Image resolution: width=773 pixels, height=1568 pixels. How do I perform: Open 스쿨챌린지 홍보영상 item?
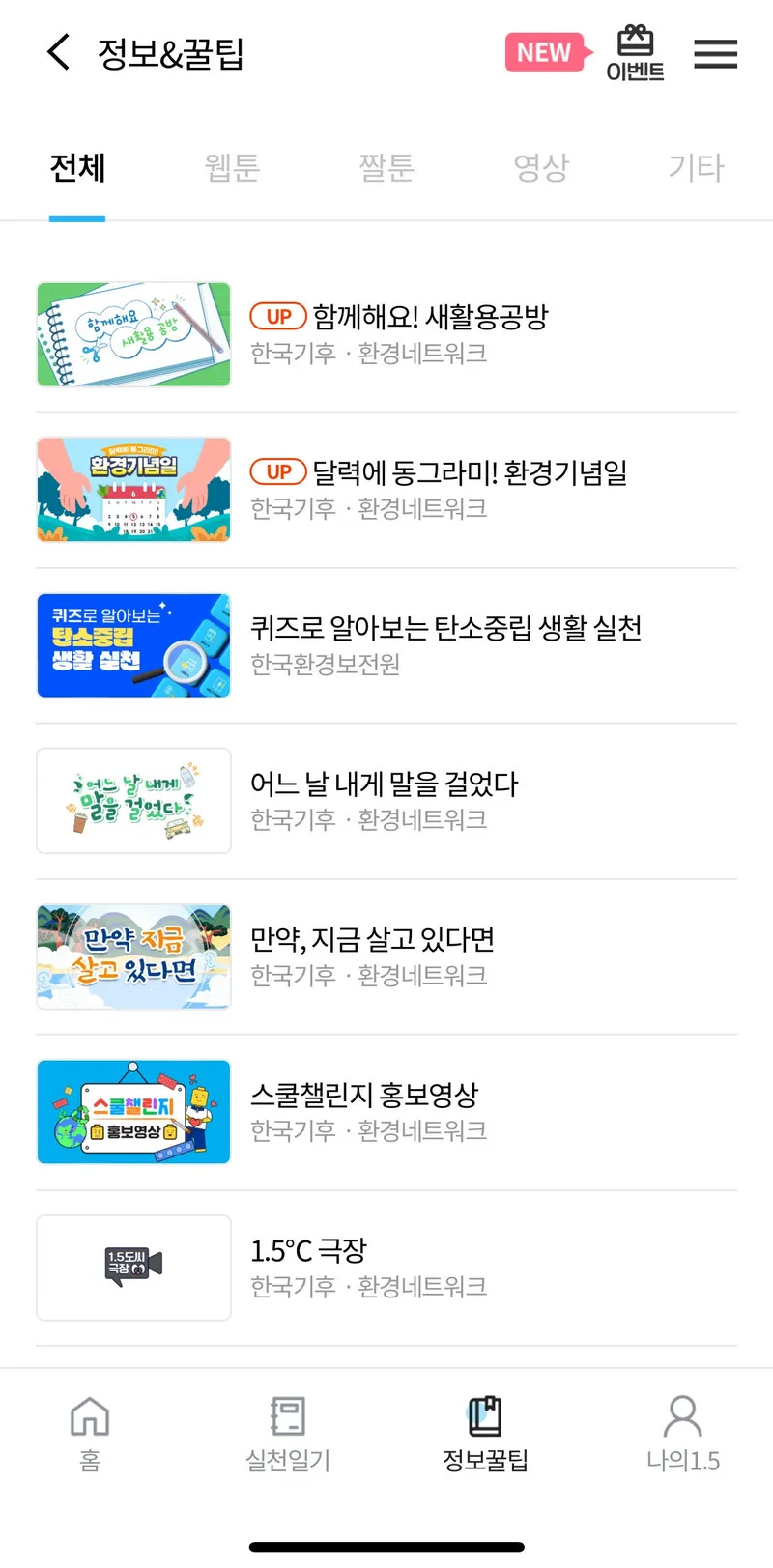point(364,1095)
